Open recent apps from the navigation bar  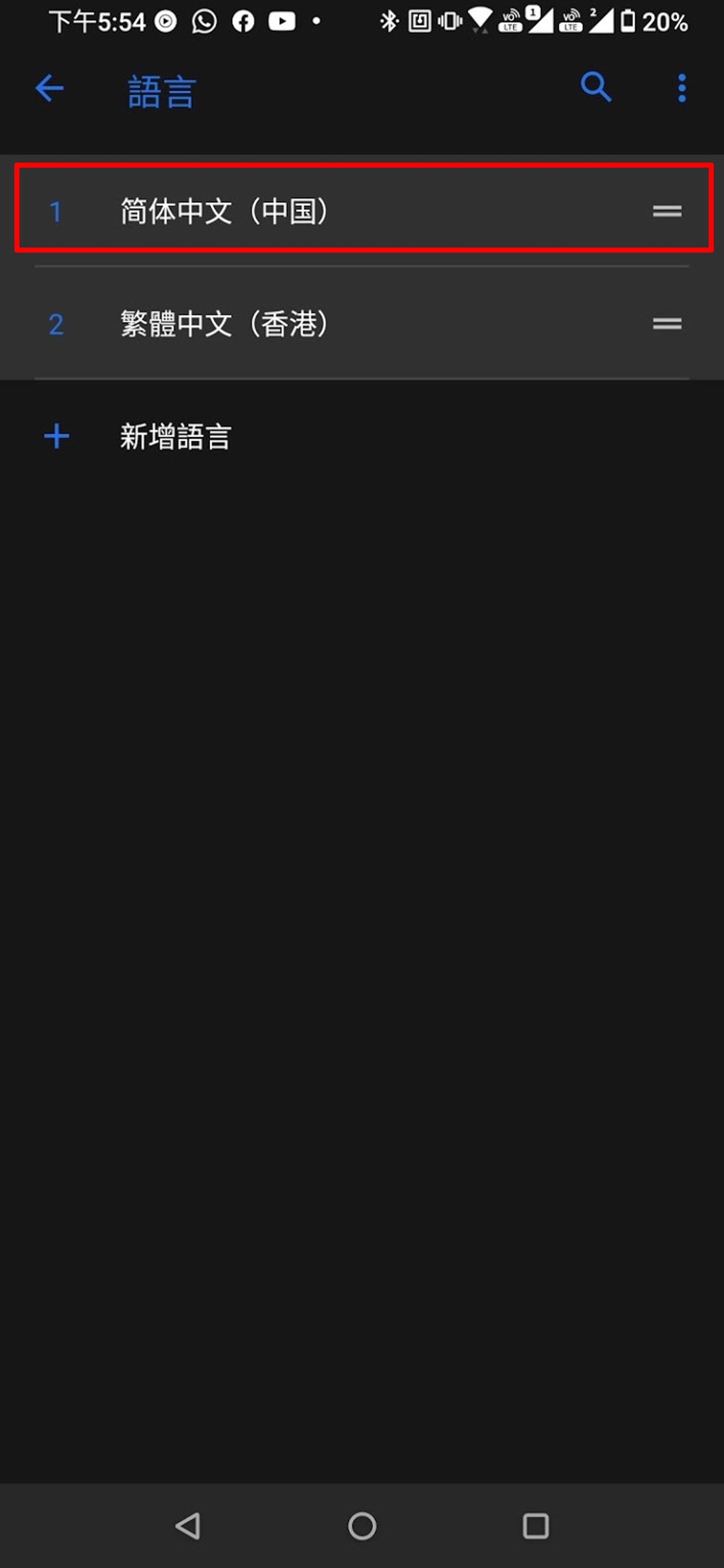(535, 1525)
